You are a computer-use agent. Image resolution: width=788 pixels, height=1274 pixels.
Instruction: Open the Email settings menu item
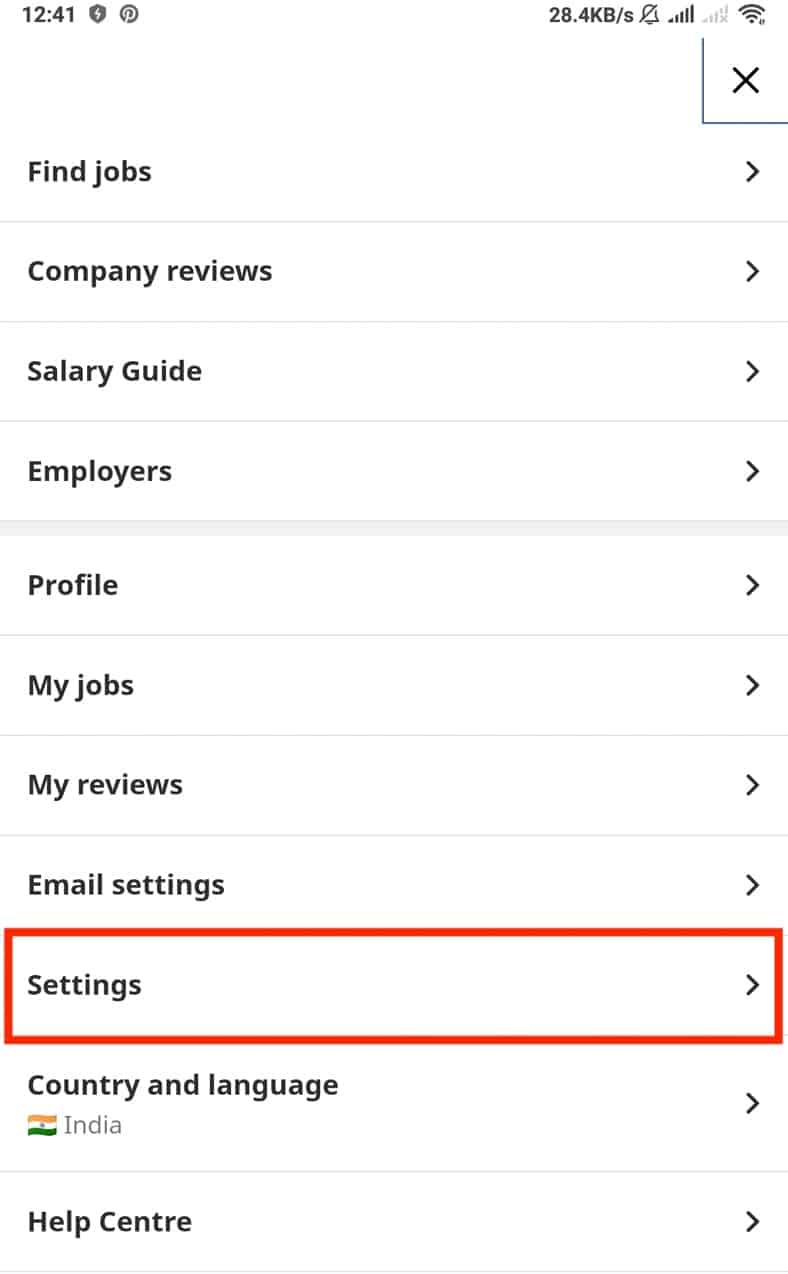126,884
